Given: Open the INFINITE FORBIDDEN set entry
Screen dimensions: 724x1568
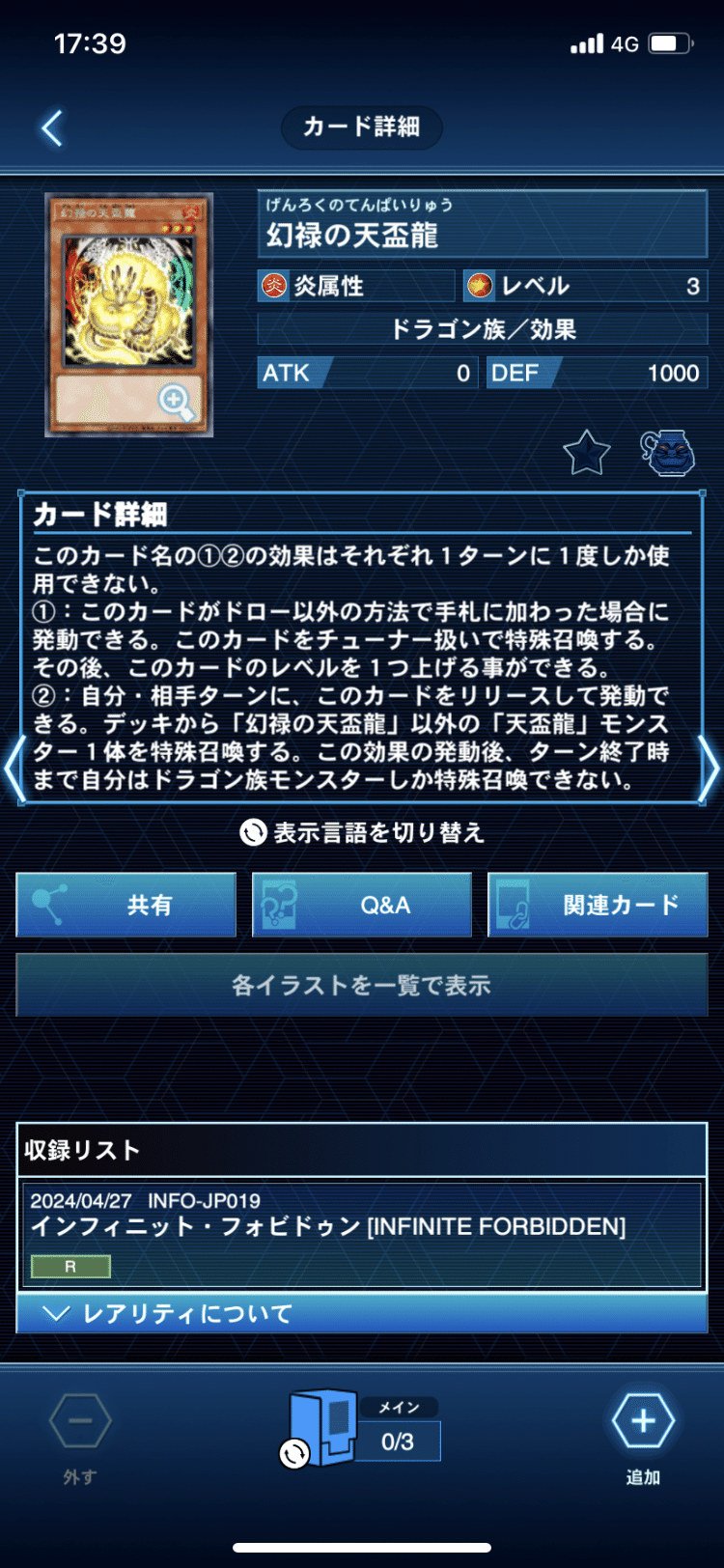Looking at the screenshot, I should click(x=362, y=1235).
